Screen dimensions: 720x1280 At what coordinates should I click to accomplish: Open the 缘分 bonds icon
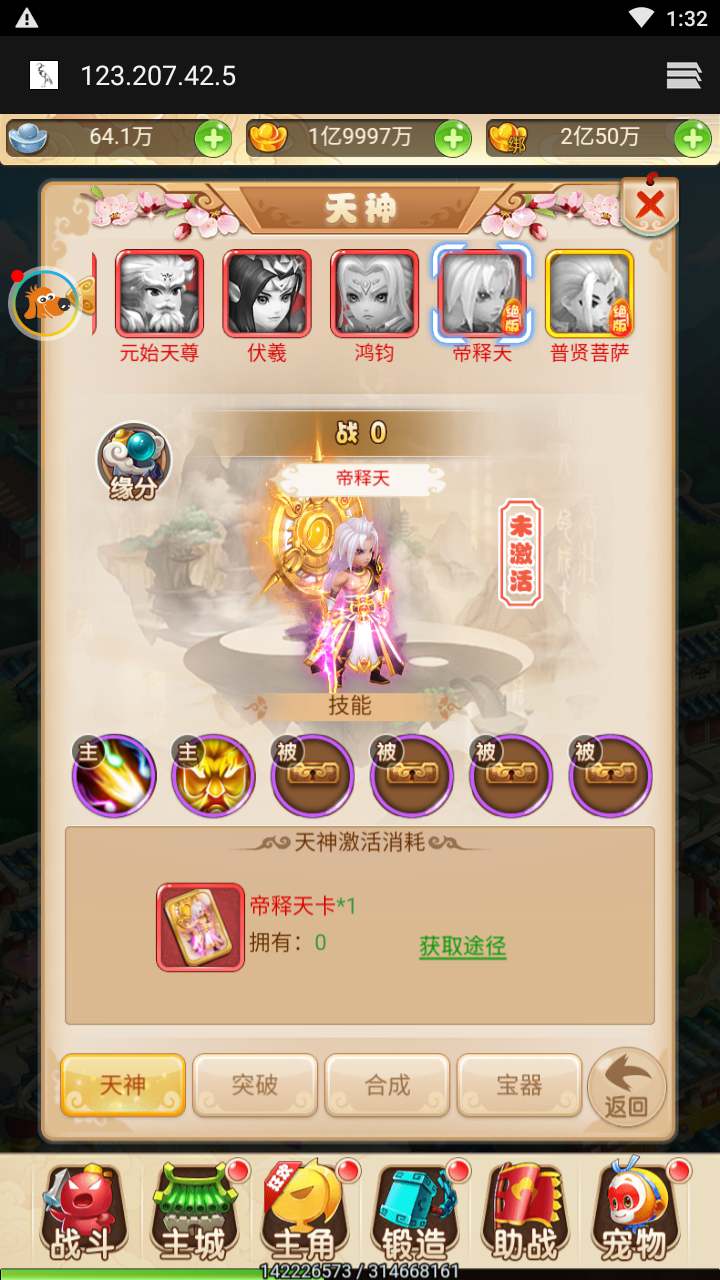[134, 462]
